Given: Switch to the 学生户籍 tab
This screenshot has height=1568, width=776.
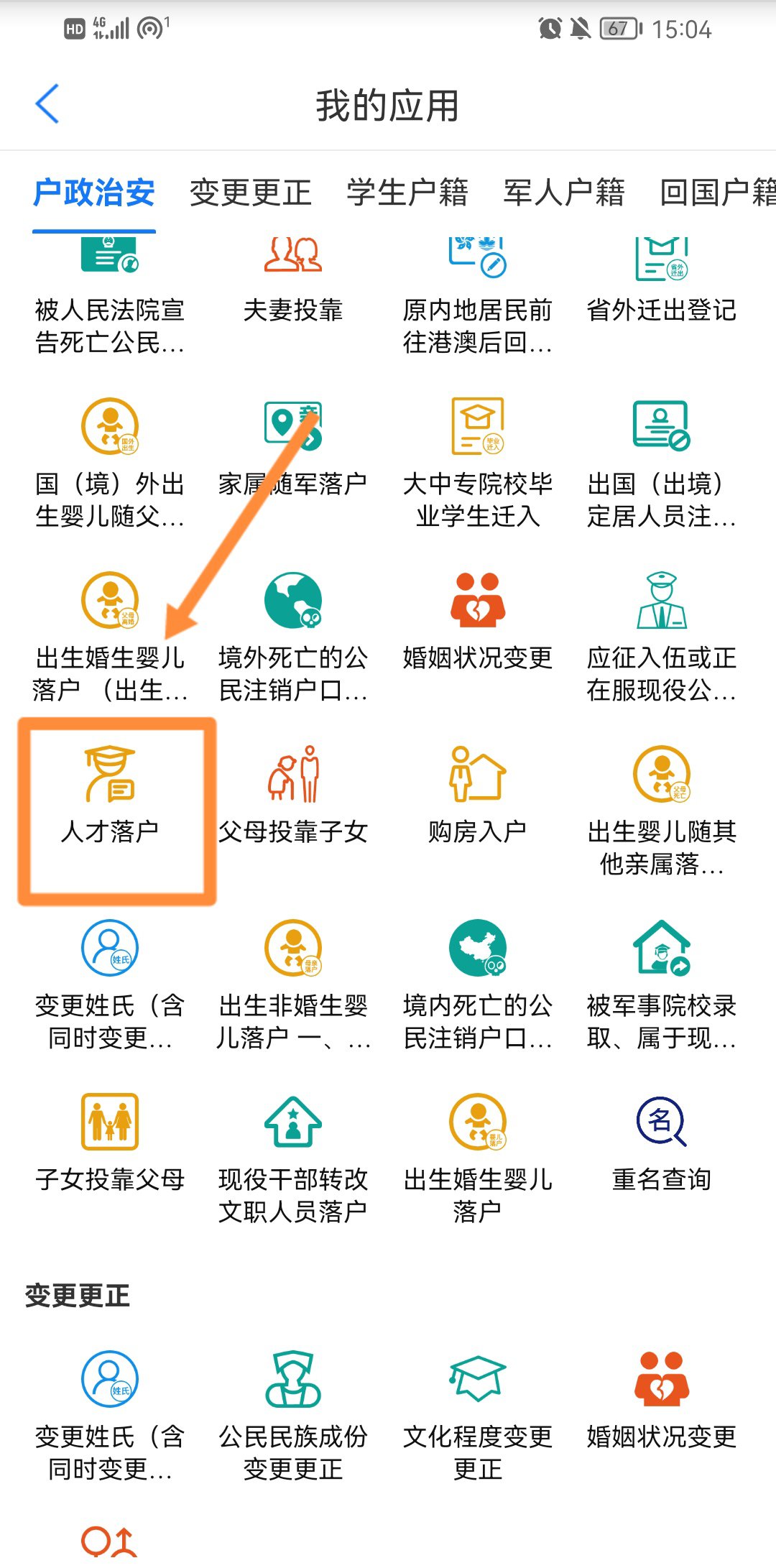Looking at the screenshot, I should pos(407,193).
